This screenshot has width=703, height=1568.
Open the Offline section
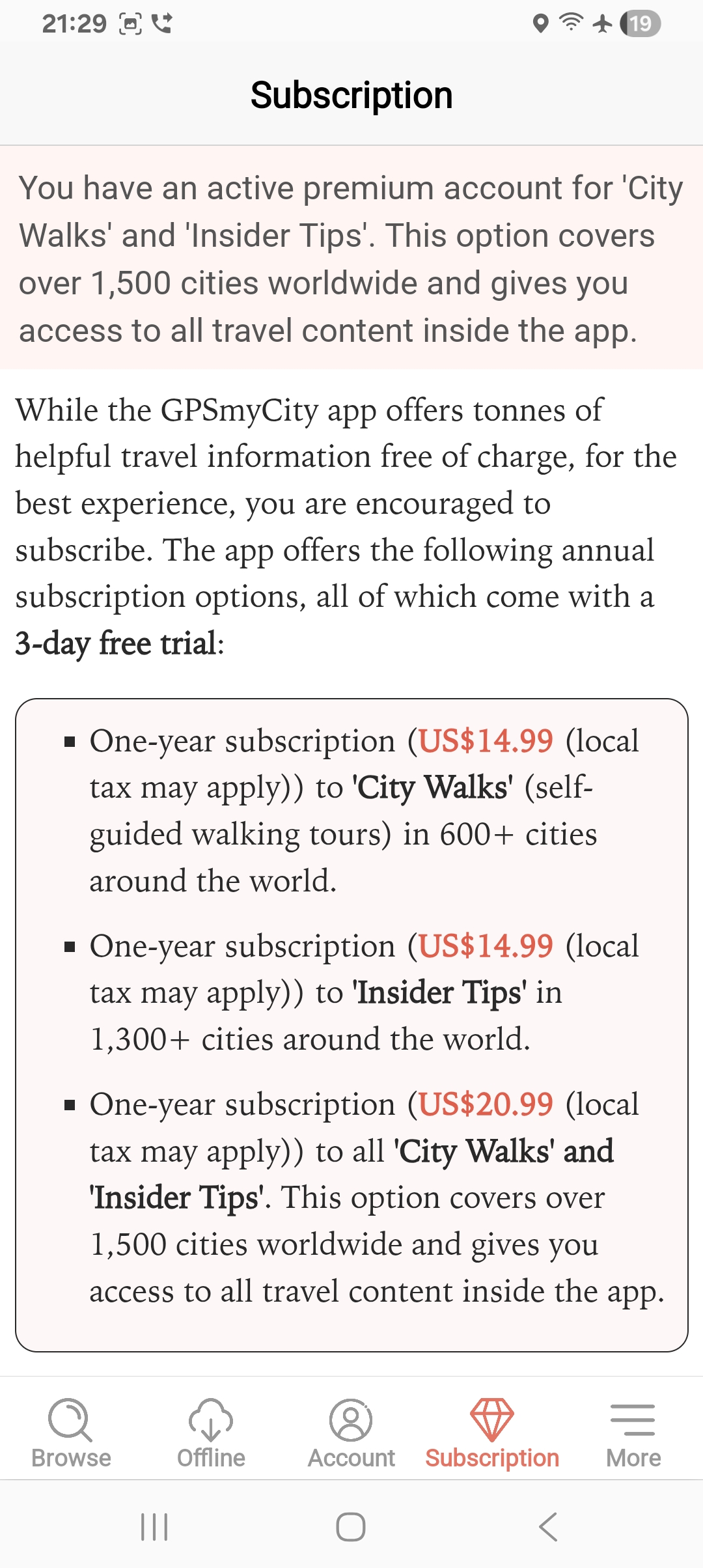point(210,1458)
